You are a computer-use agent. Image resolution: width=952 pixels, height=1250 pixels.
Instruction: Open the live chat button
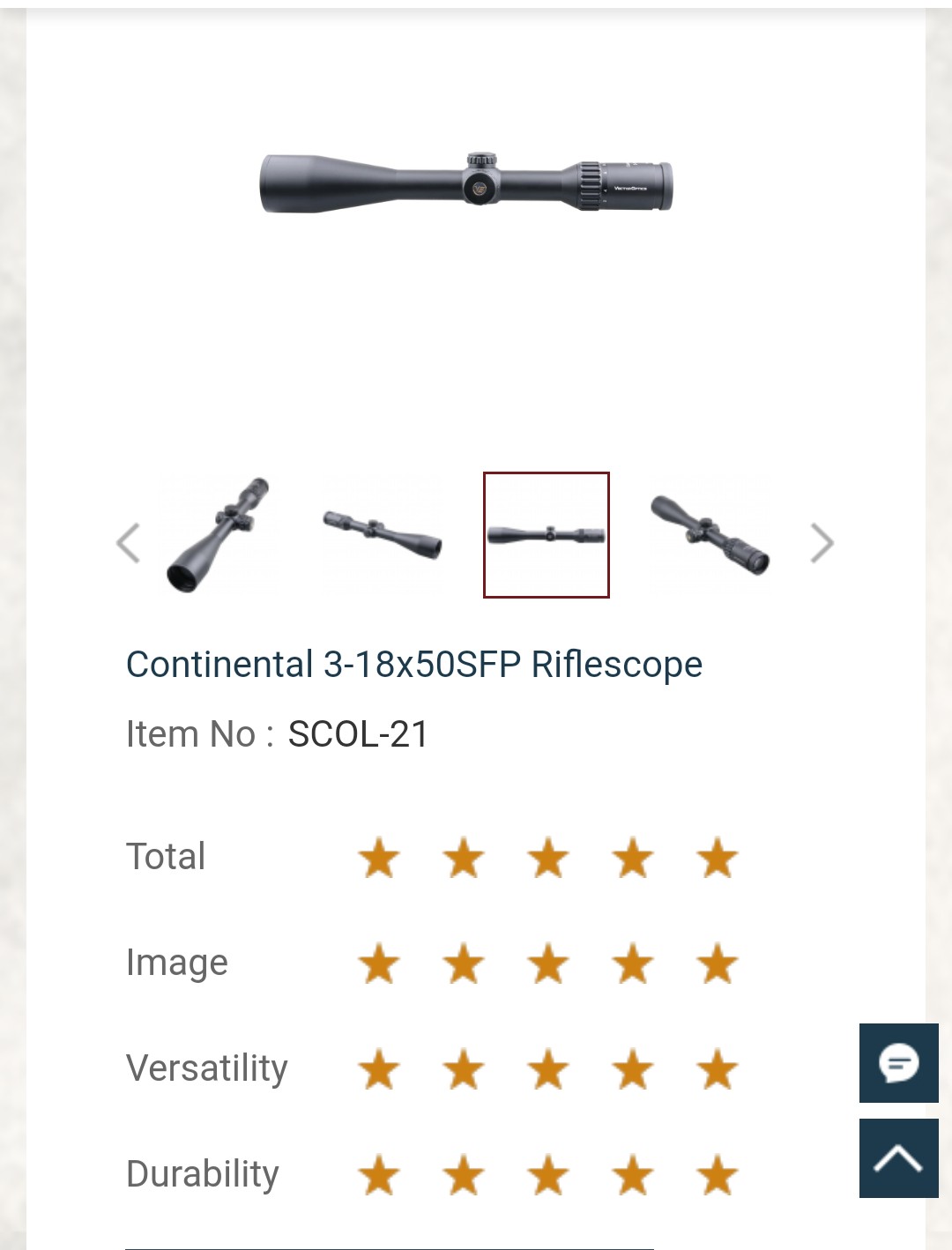898,1063
